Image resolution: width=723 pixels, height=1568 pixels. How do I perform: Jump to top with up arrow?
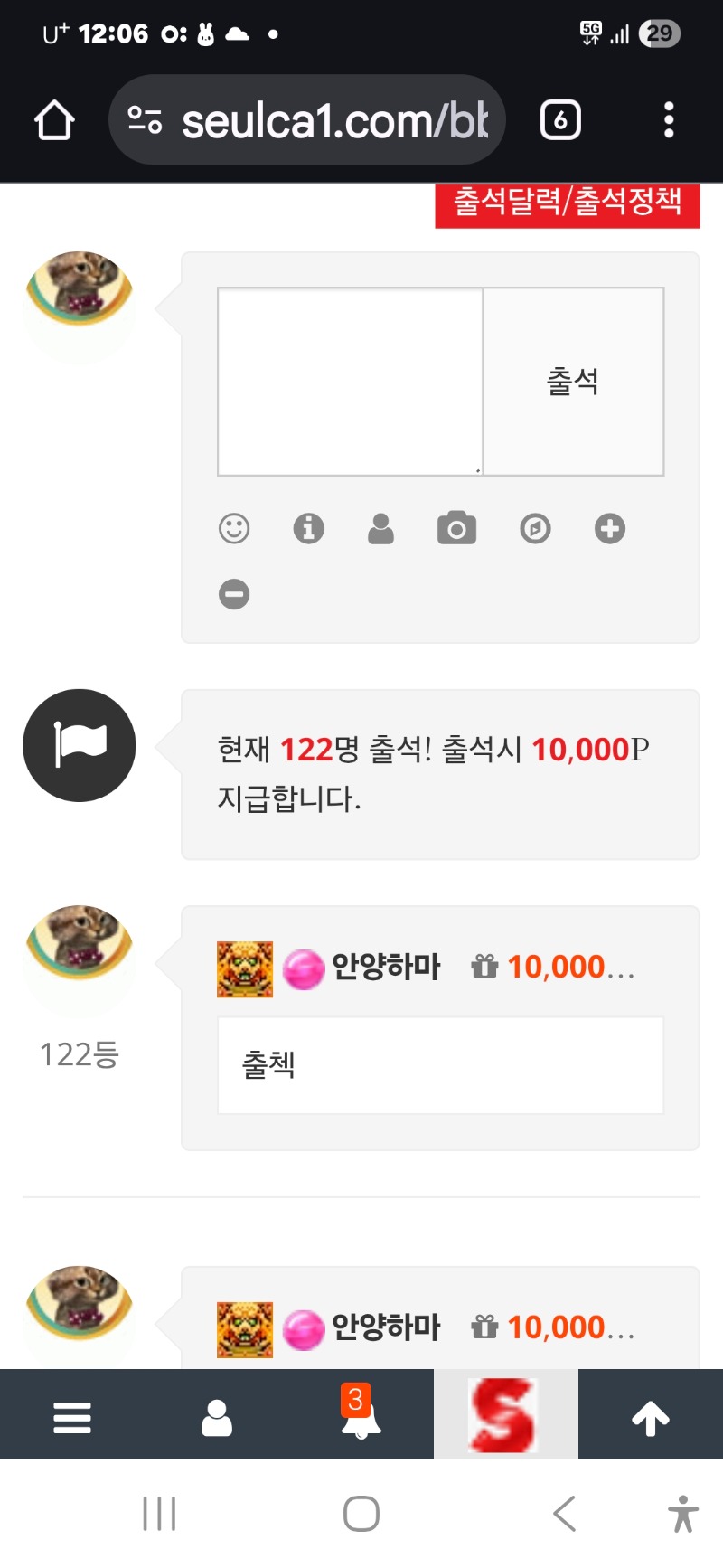tap(651, 1417)
